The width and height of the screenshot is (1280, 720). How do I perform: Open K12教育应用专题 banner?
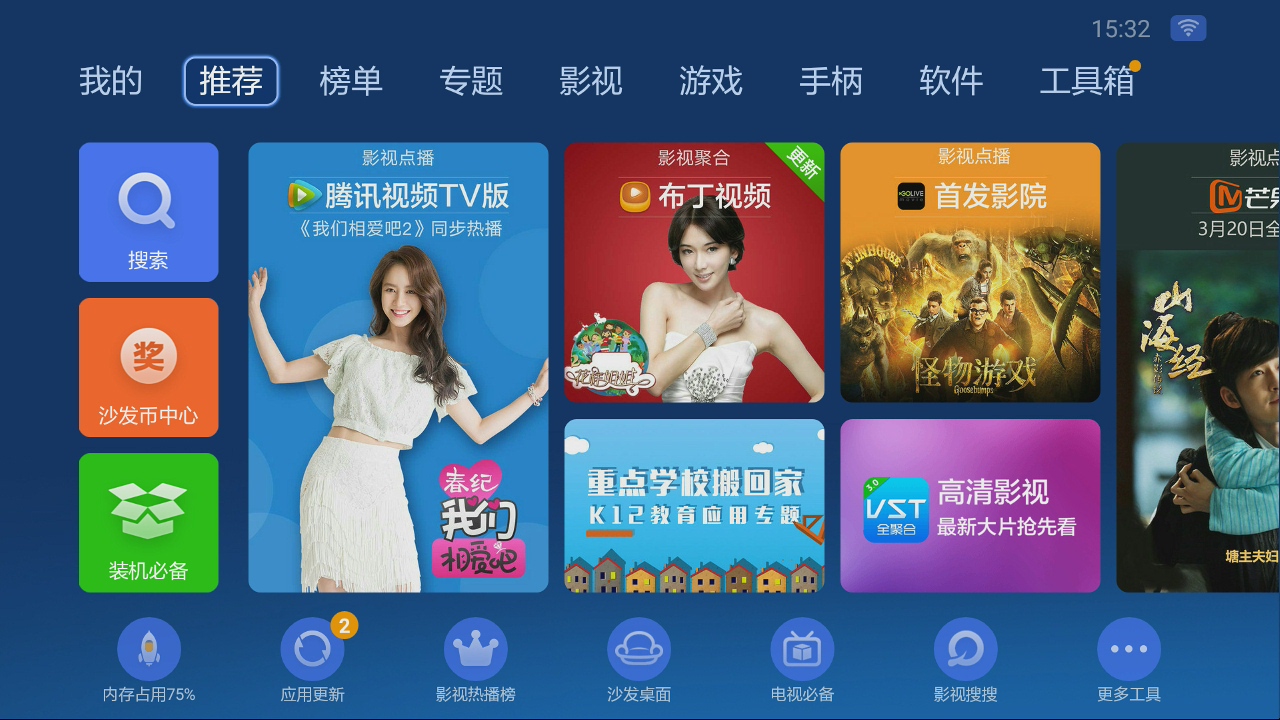point(694,505)
